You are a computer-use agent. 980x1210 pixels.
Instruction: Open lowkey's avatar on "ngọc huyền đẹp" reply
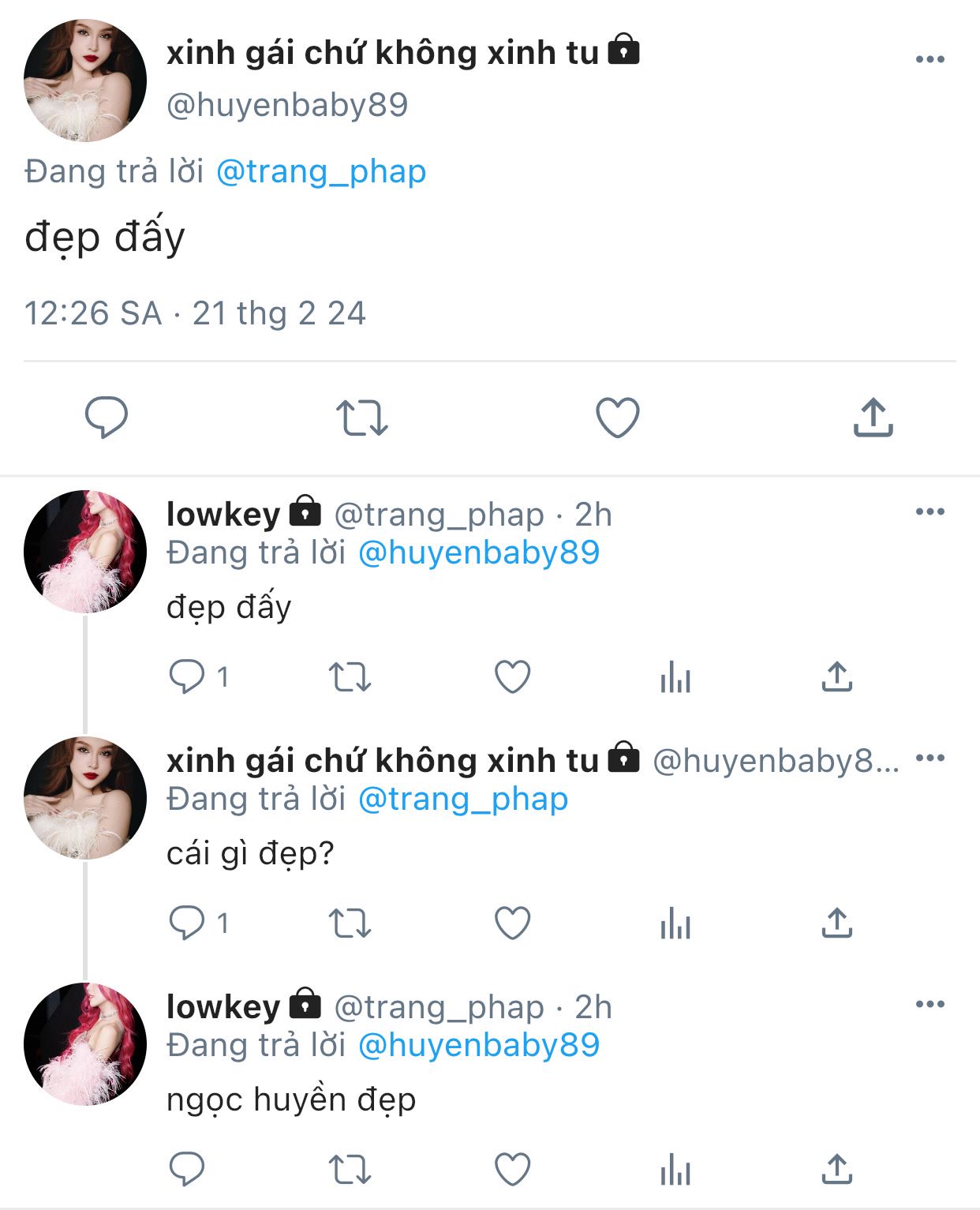[x=85, y=1043]
